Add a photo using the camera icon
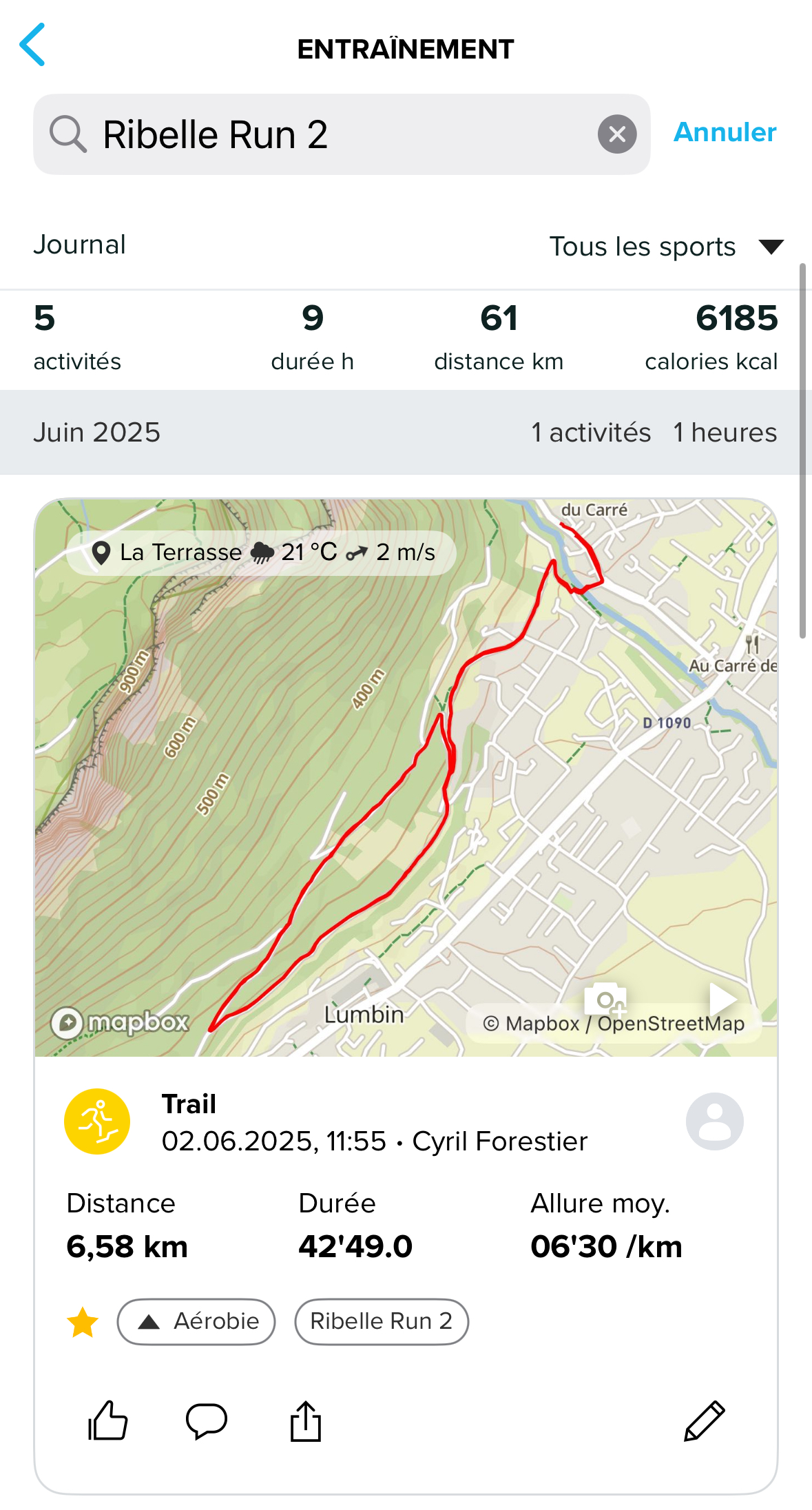Viewport: 812px width, 1510px height. (x=606, y=998)
